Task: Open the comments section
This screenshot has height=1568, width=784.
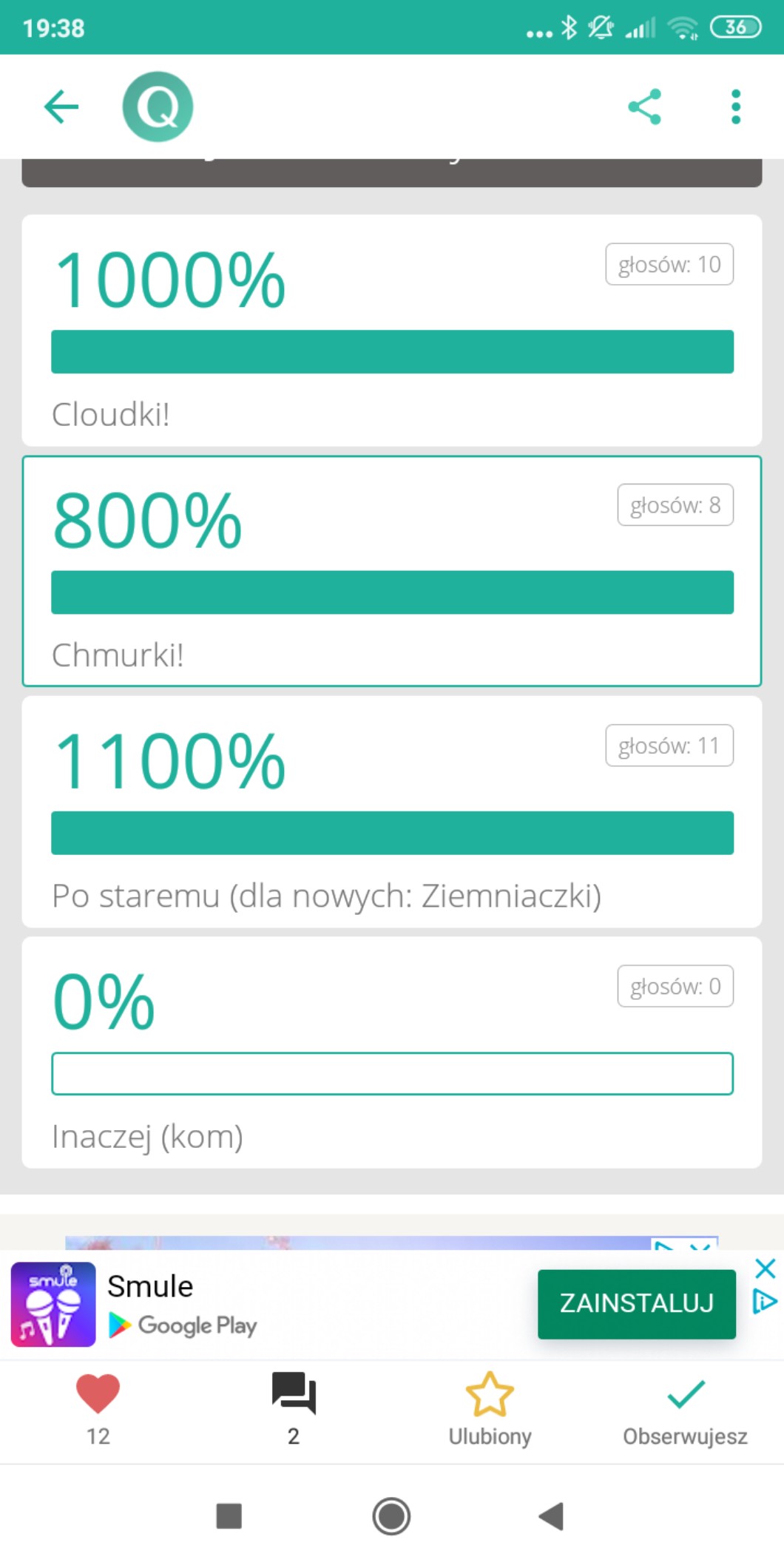Action: [294, 1394]
